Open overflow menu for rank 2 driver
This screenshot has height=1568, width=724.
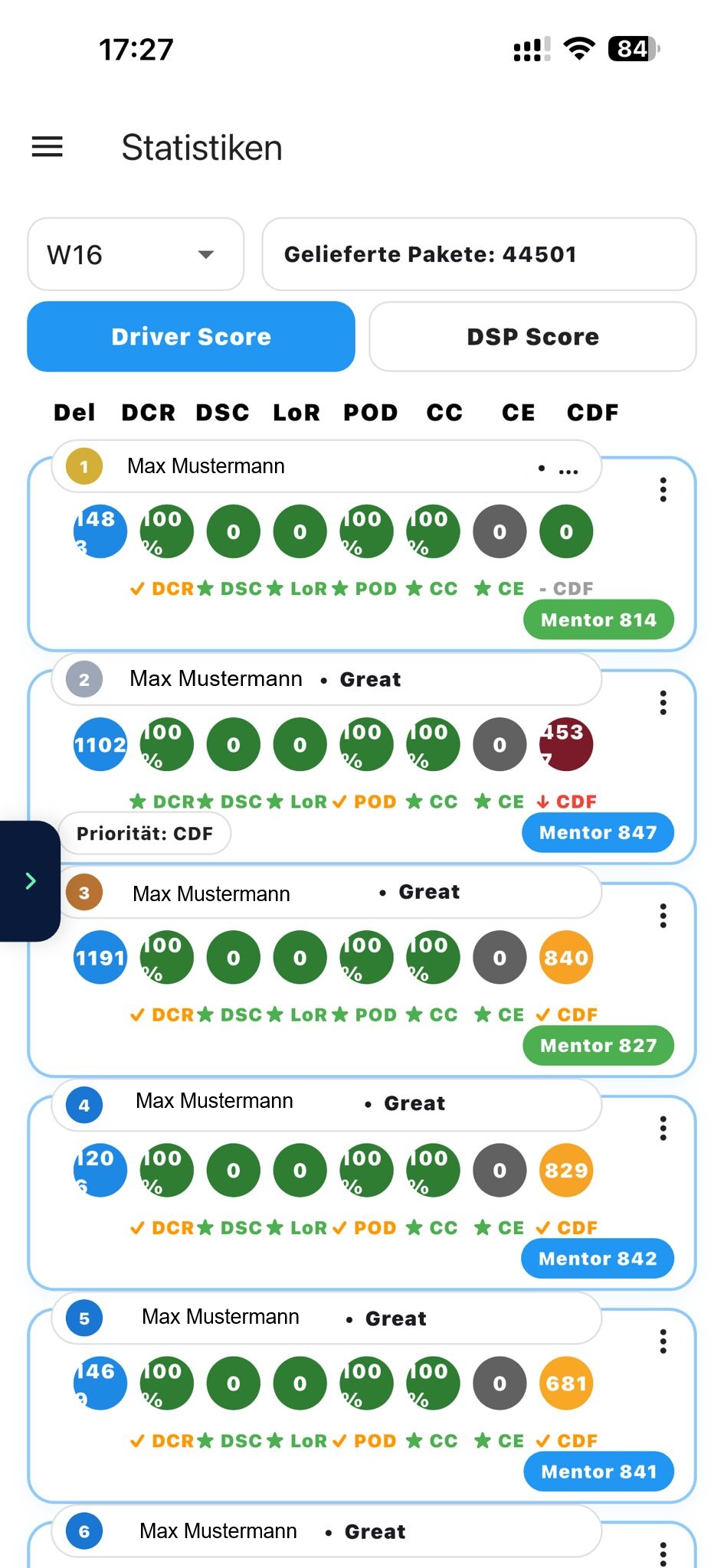tap(663, 703)
